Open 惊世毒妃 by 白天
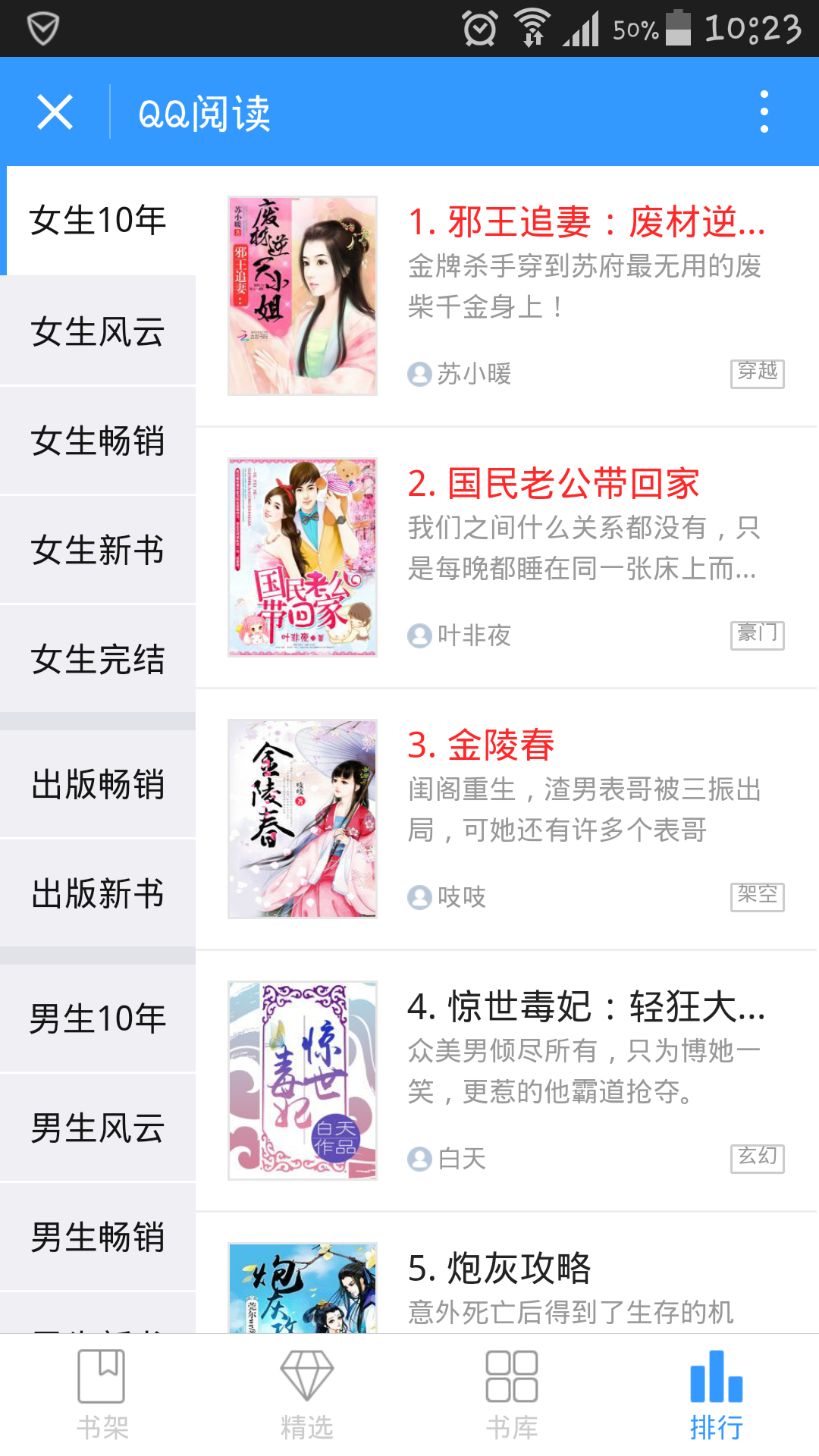The width and height of the screenshot is (819, 1456). pyautogui.click(x=585, y=1007)
